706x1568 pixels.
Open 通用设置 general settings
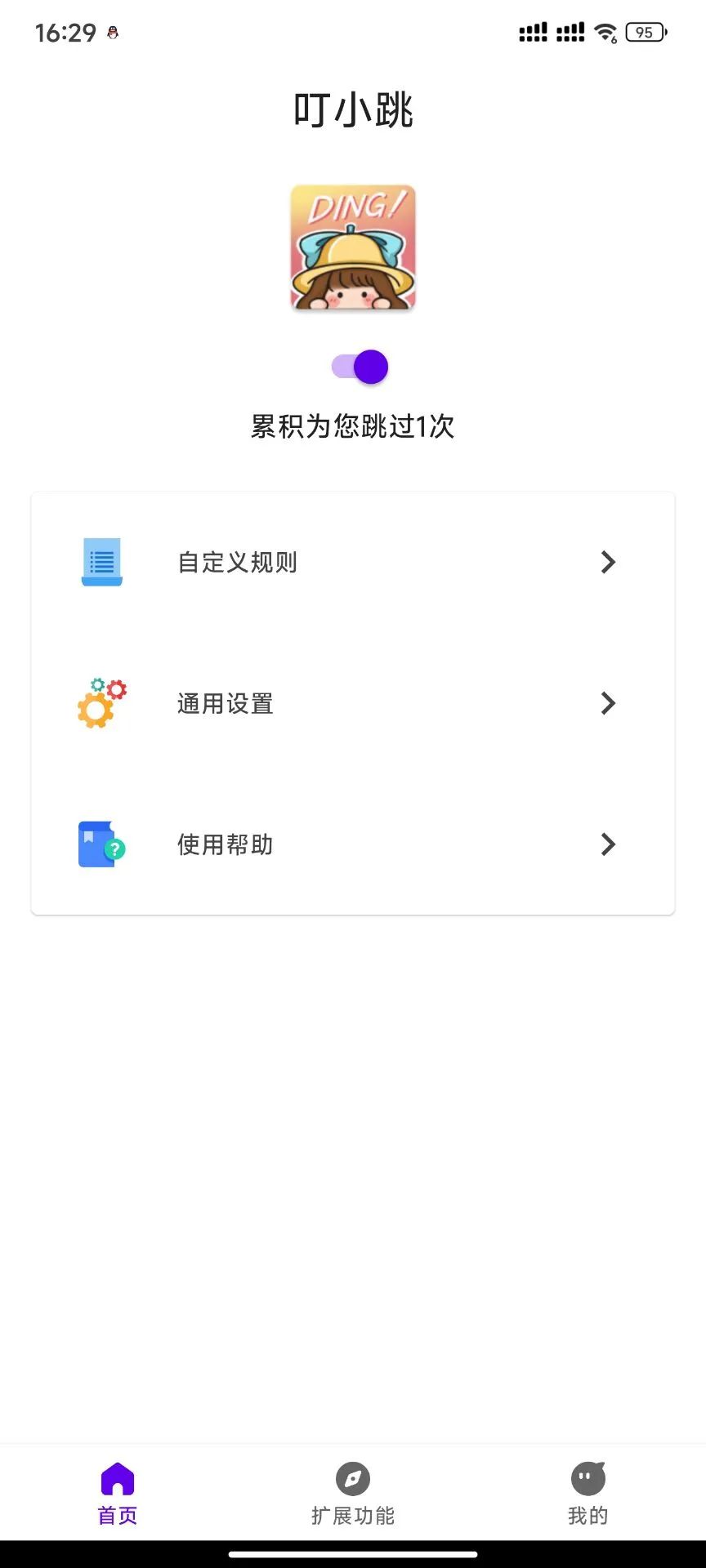click(352, 703)
